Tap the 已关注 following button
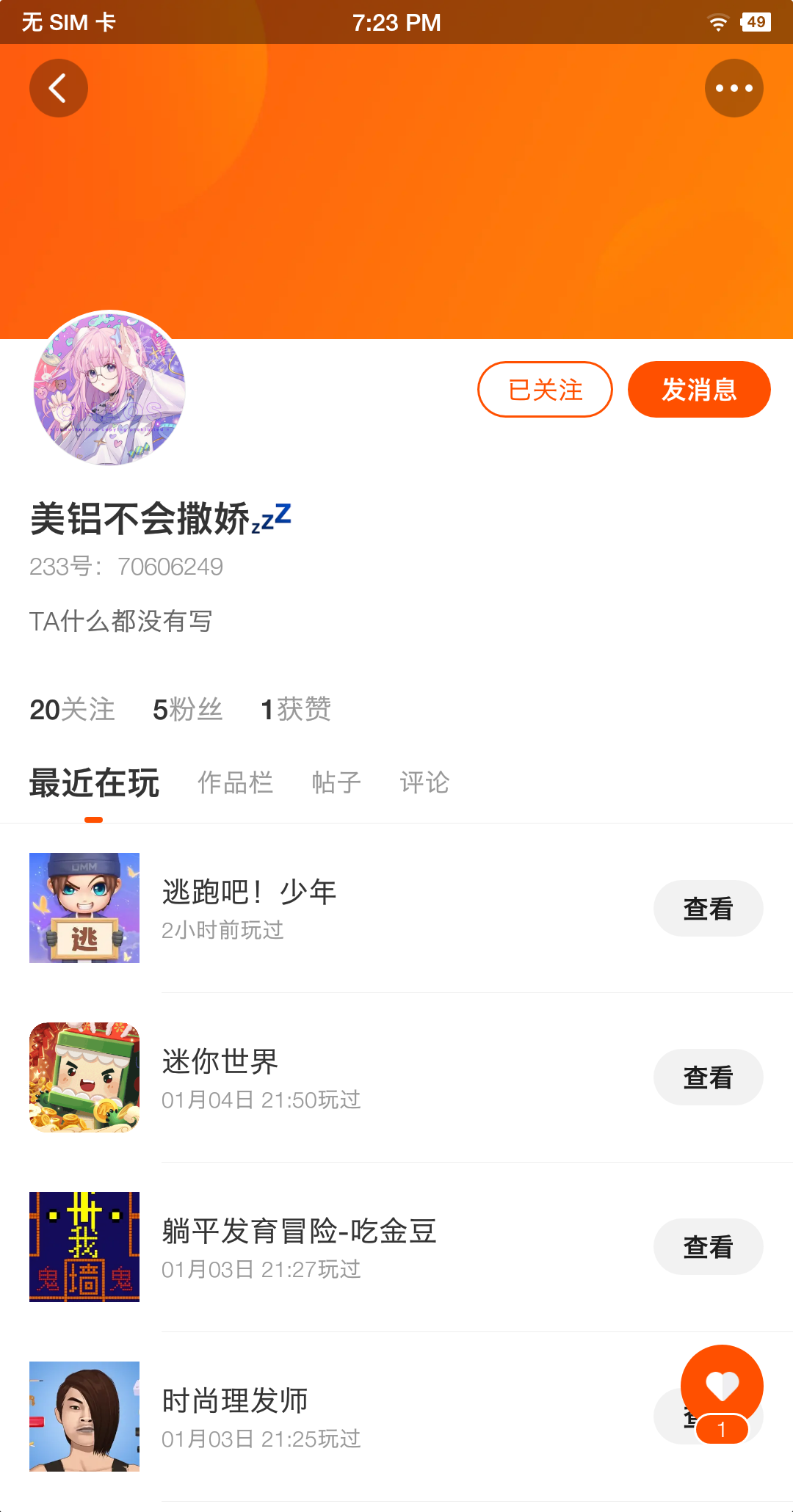Image resolution: width=793 pixels, height=1512 pixels. click(x=545, y=389)
